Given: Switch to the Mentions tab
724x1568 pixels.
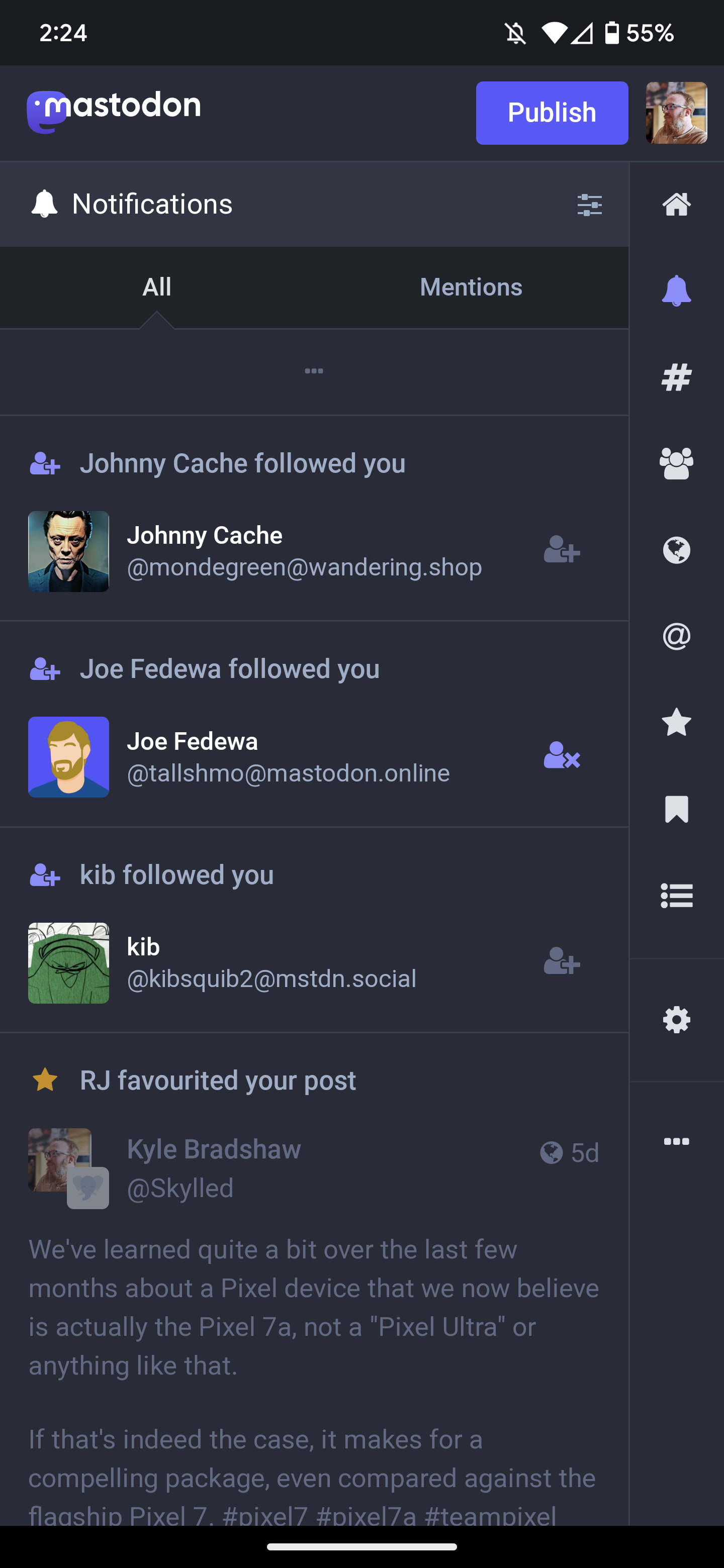Looking at the screenshot, I should point(471,286).
